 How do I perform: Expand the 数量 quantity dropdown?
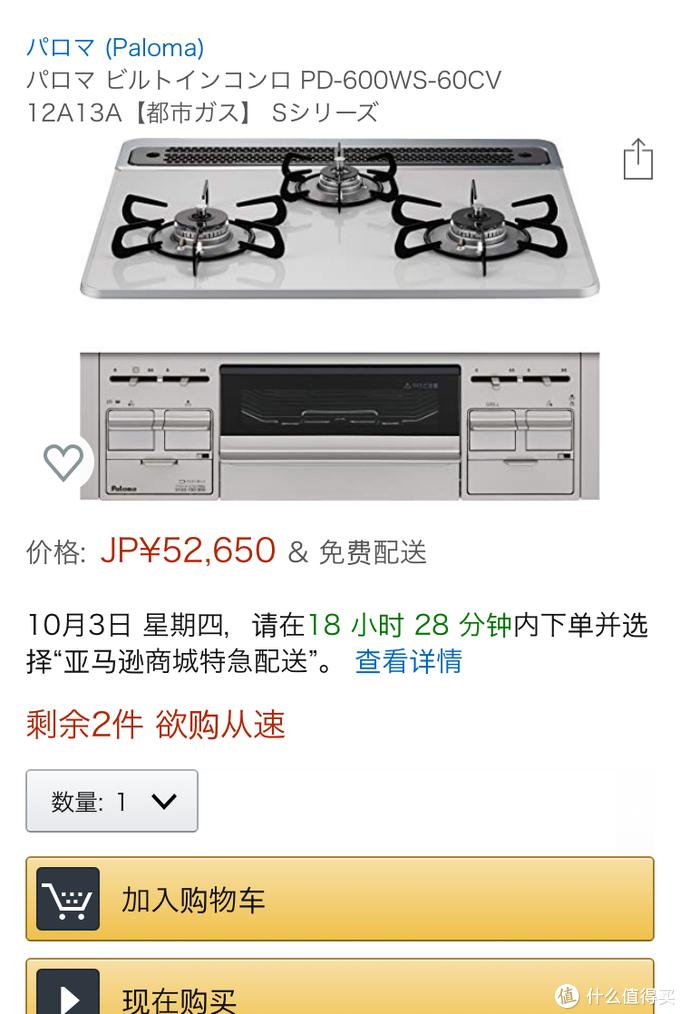coord(112,801)
